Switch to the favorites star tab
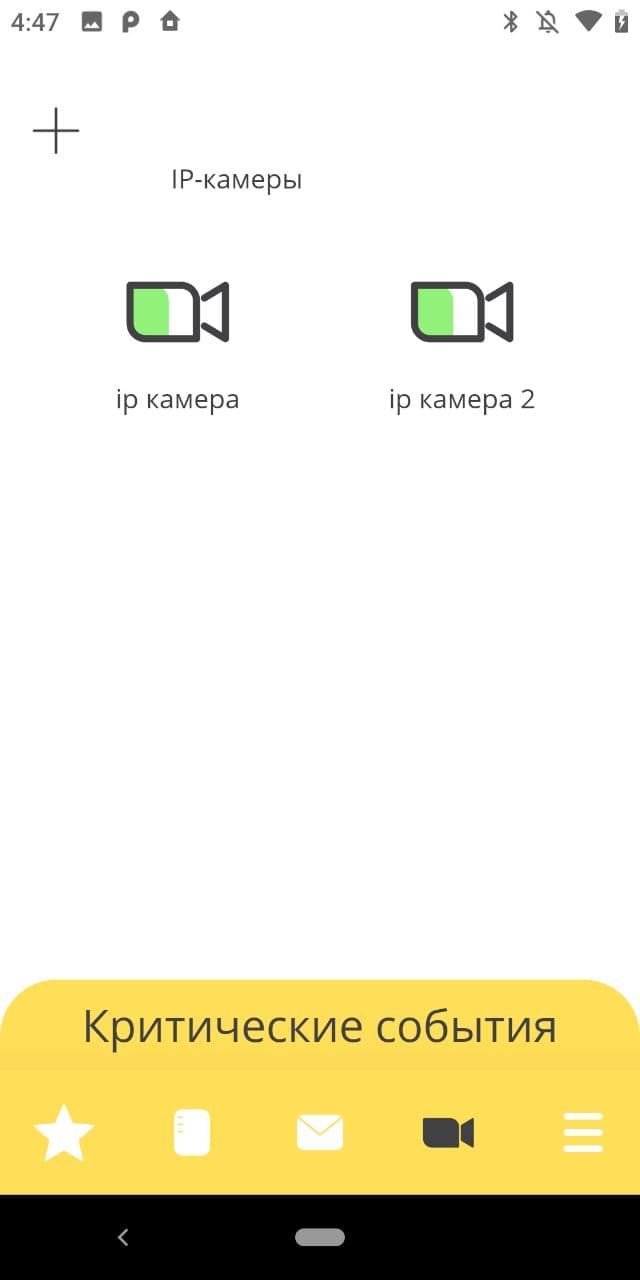The height and width of the screenshot is (1280, 640). [x=64, y=1133]
